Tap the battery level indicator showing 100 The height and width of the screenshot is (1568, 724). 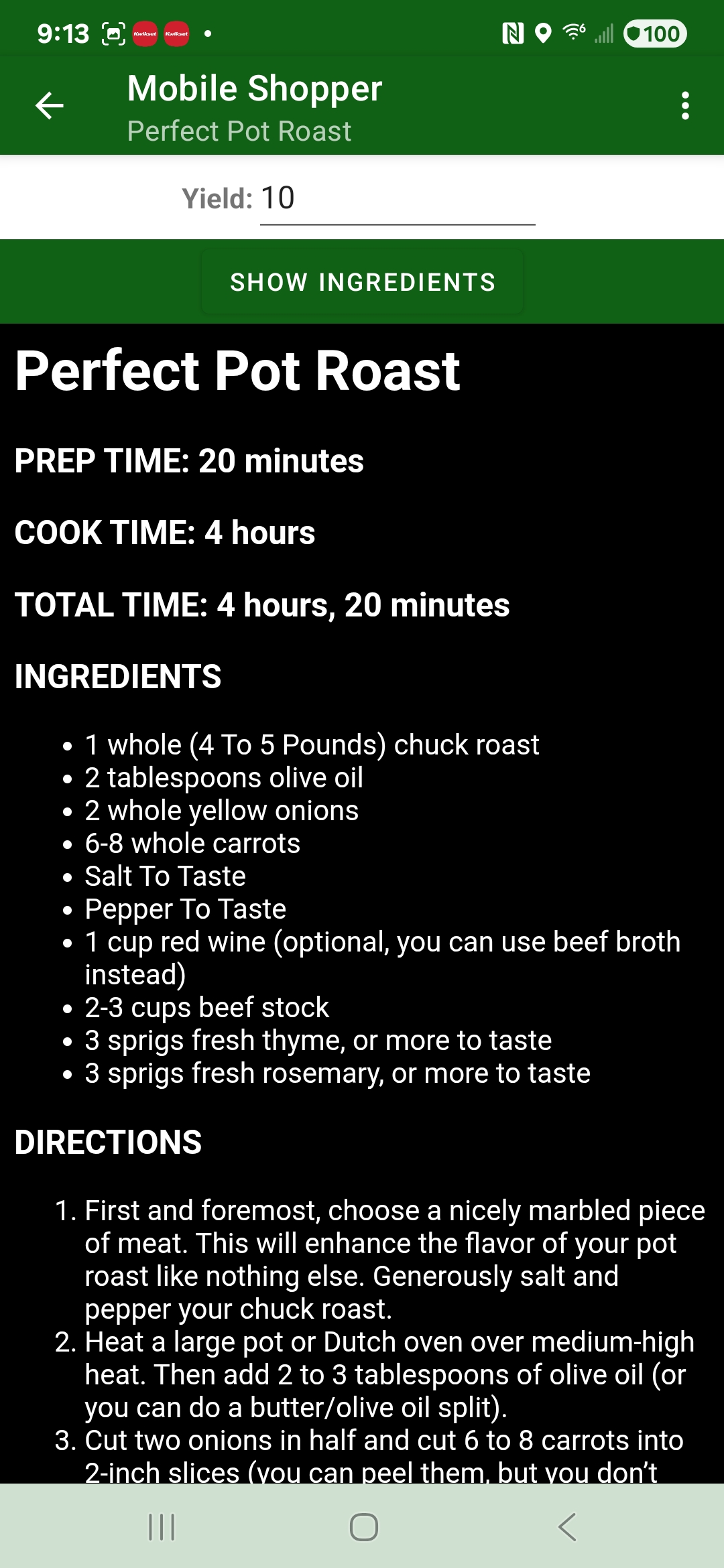tap(655, 33)
